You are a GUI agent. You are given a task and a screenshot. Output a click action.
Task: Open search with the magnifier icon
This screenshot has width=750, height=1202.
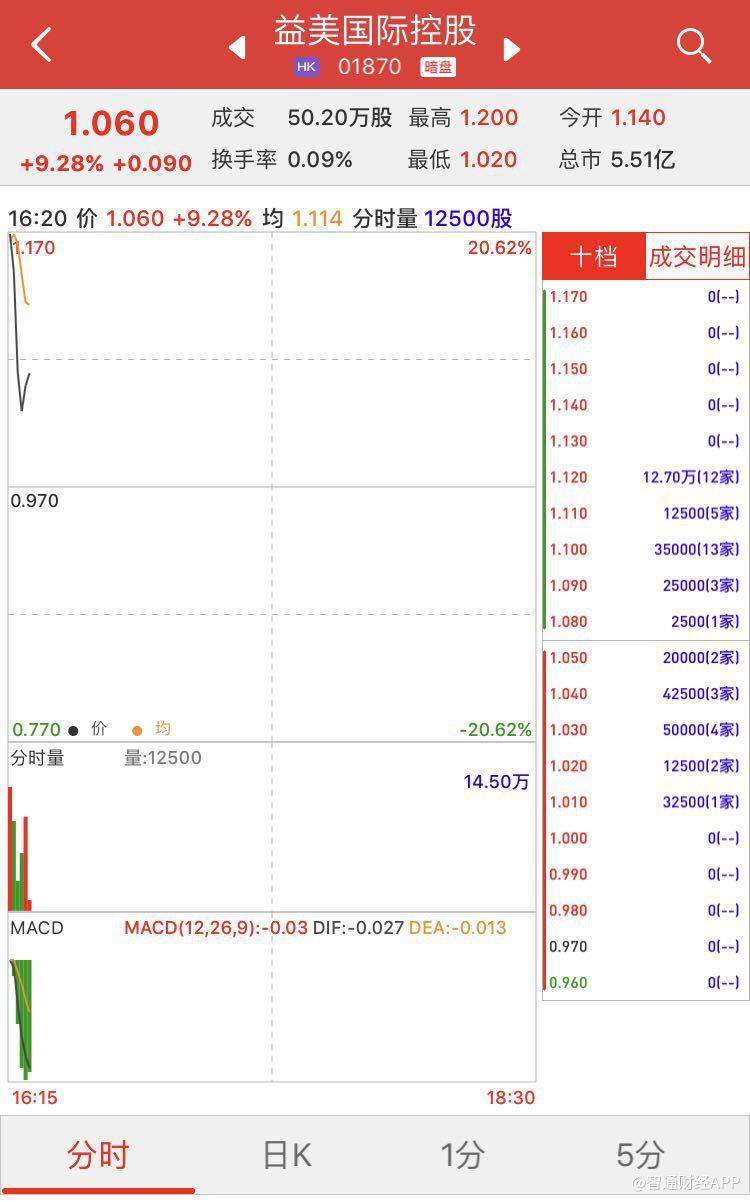(x=693, y=45)
